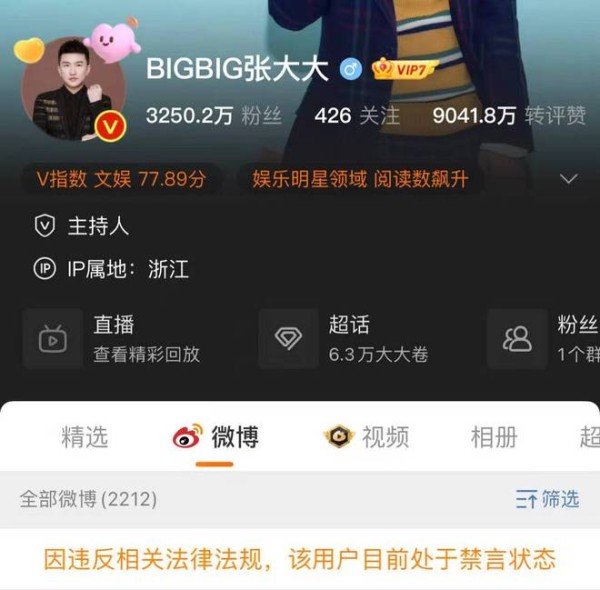Screen dimensions: 600x590
Task: View the 3250.2万 粉丝 followers list
Action: [213, 116]
